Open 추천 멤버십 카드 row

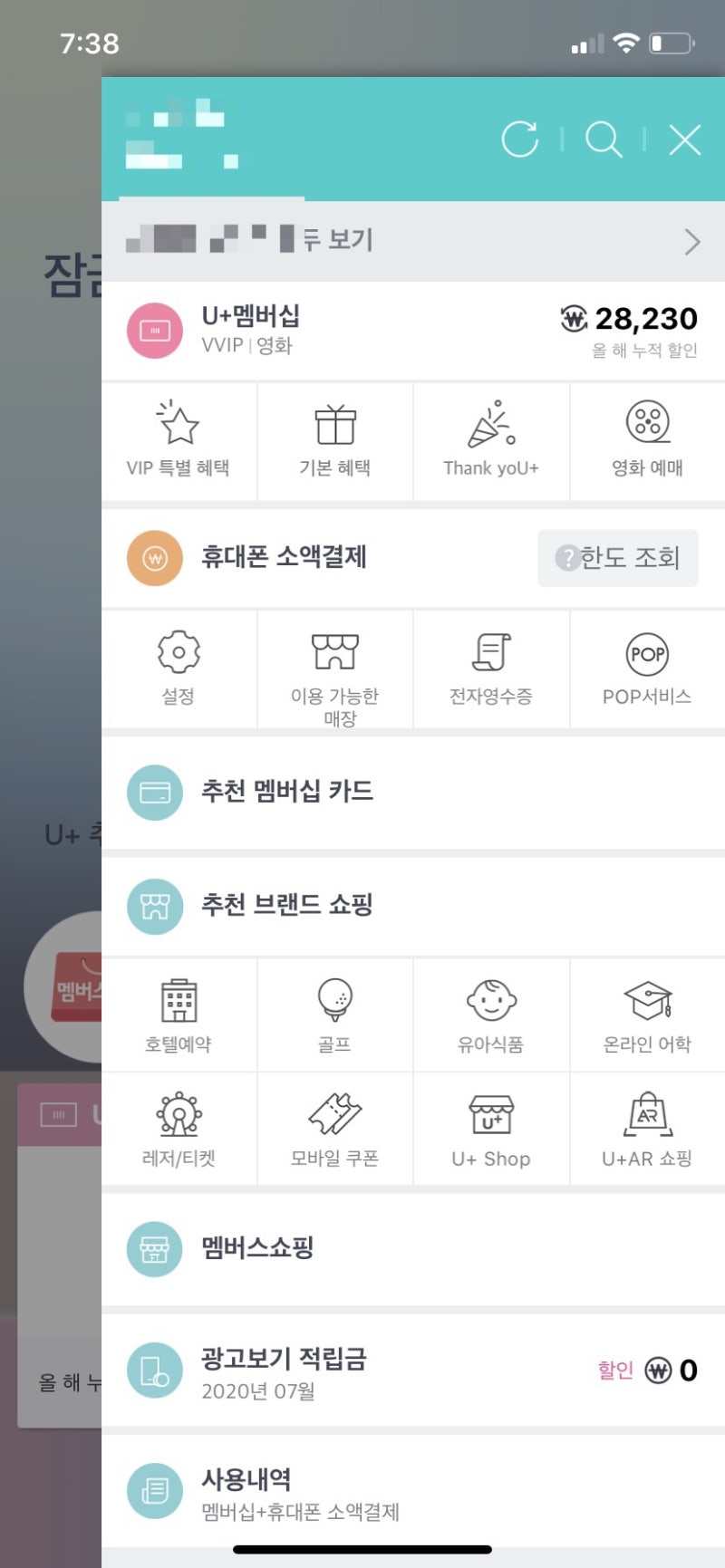(412, 793)
